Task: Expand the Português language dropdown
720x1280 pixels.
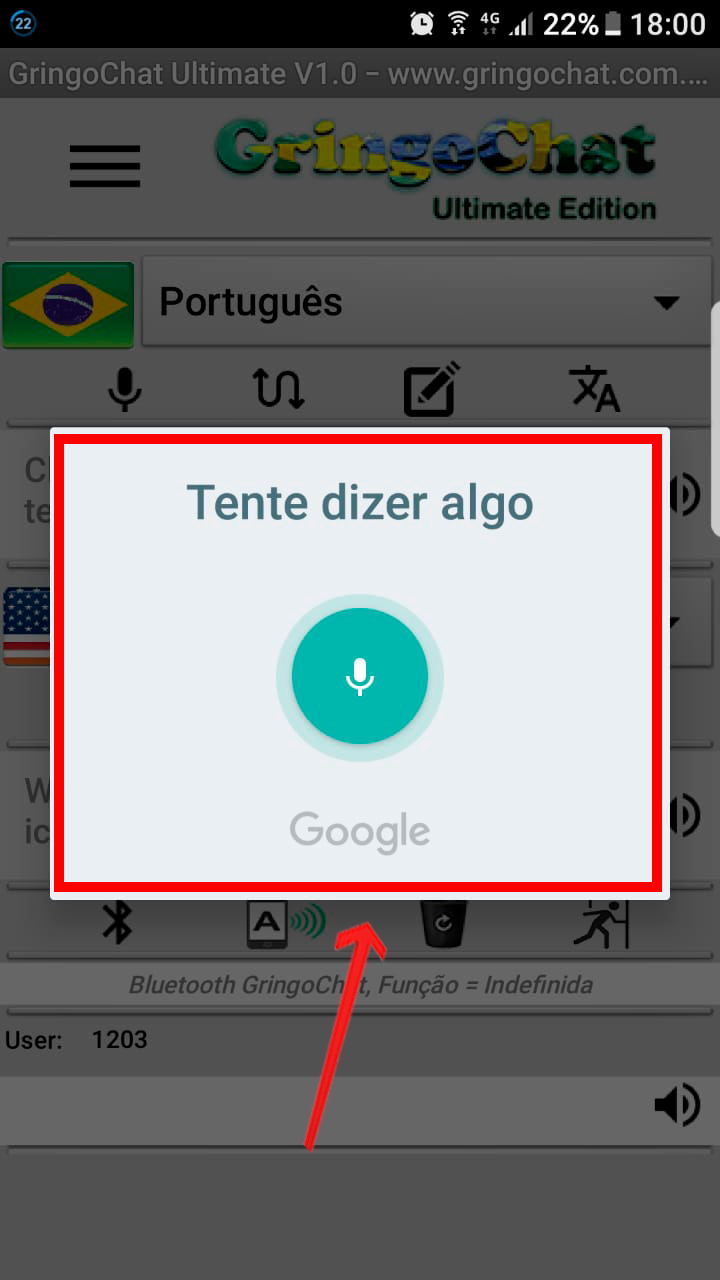Action: (427, 302)
